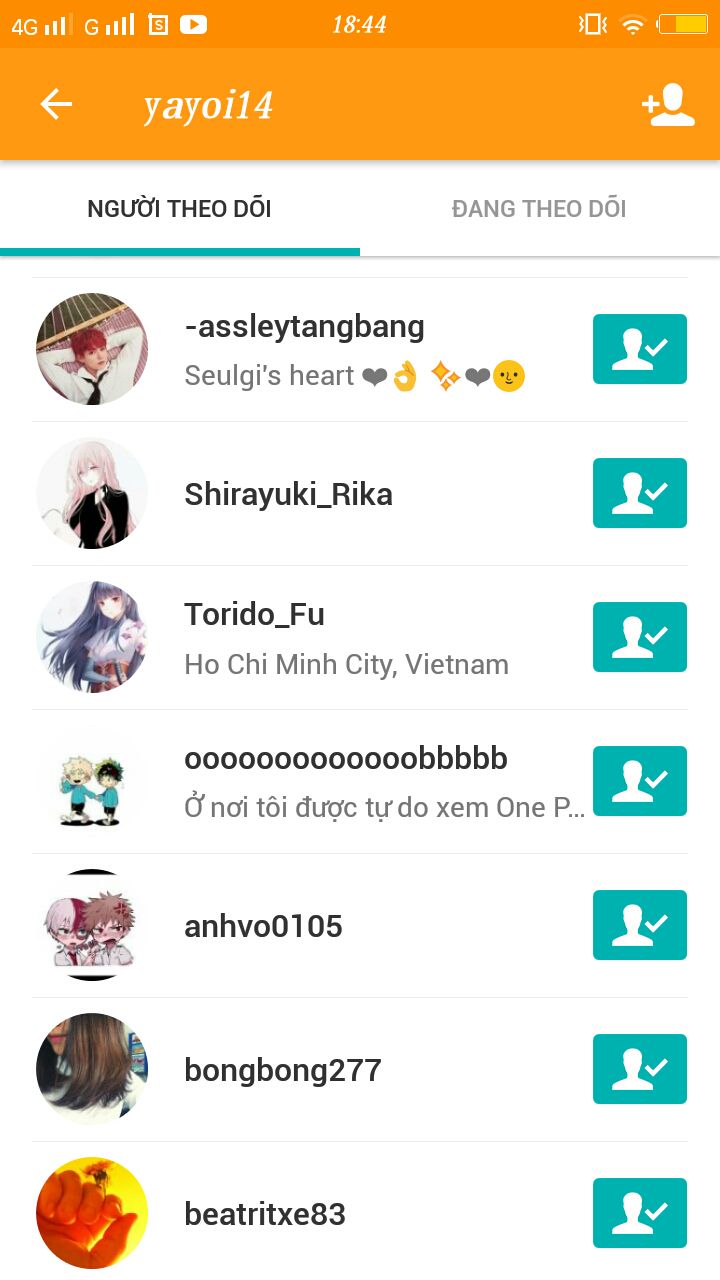Select the Người theo dõi tab
The height and width of the screenshot is (1280, 720).
click(x=180, y=209)
